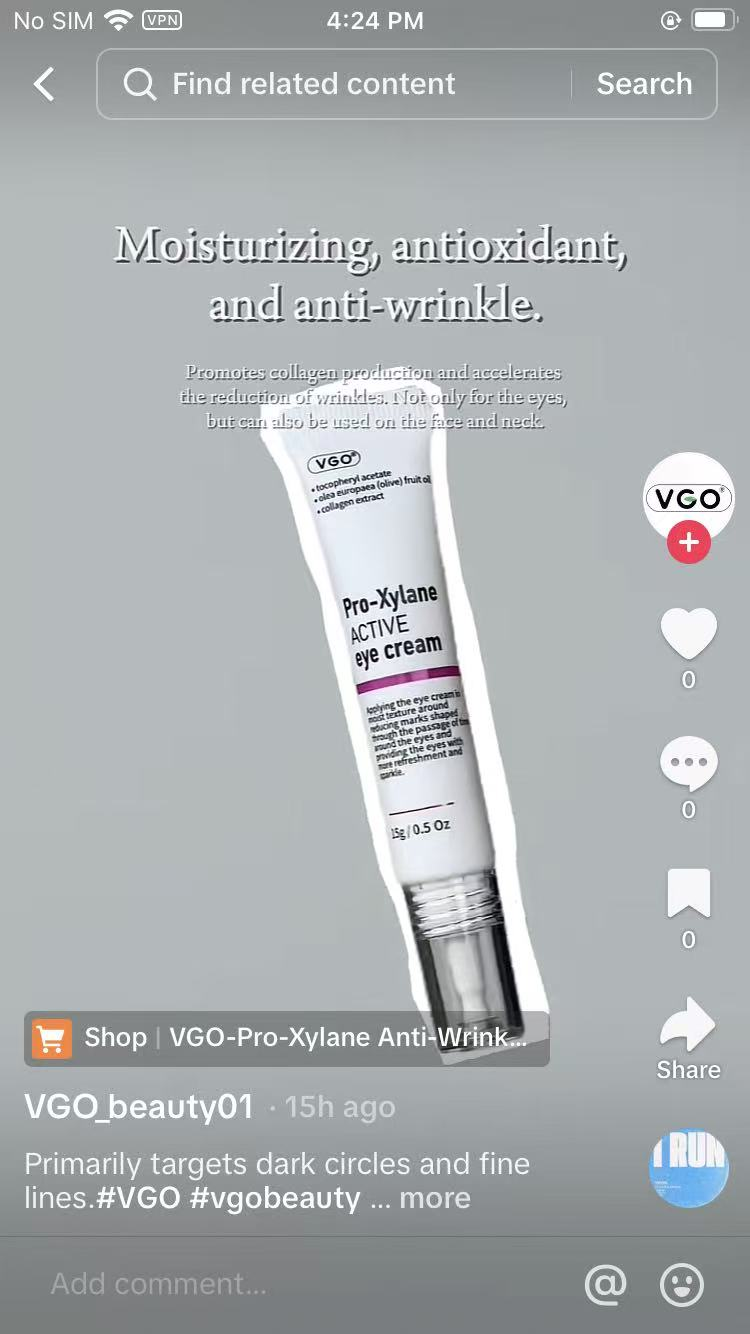750x1334 pixels.
Task: Open the VGO_beauty01 username
Action: 138,1107
